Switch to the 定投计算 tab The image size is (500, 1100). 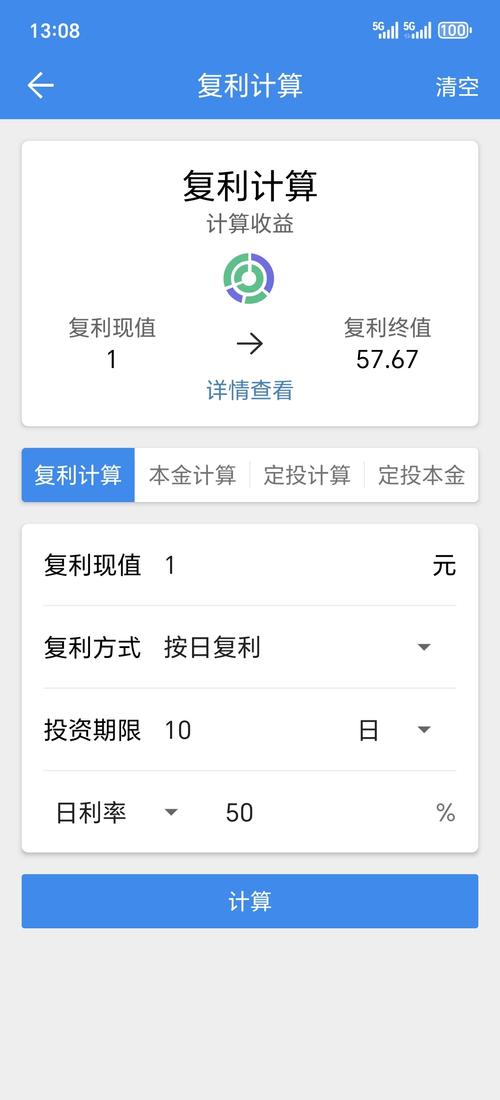coord(307,475)
